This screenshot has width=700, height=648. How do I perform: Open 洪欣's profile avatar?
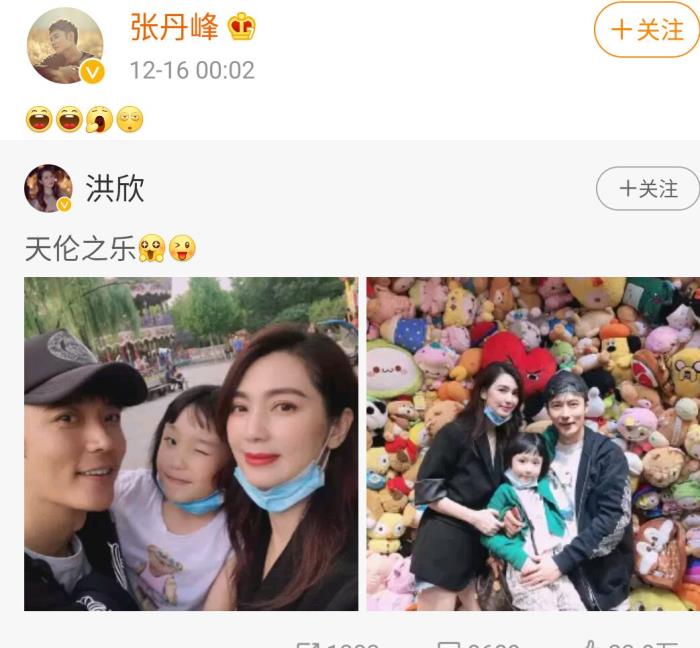(48, 189)
